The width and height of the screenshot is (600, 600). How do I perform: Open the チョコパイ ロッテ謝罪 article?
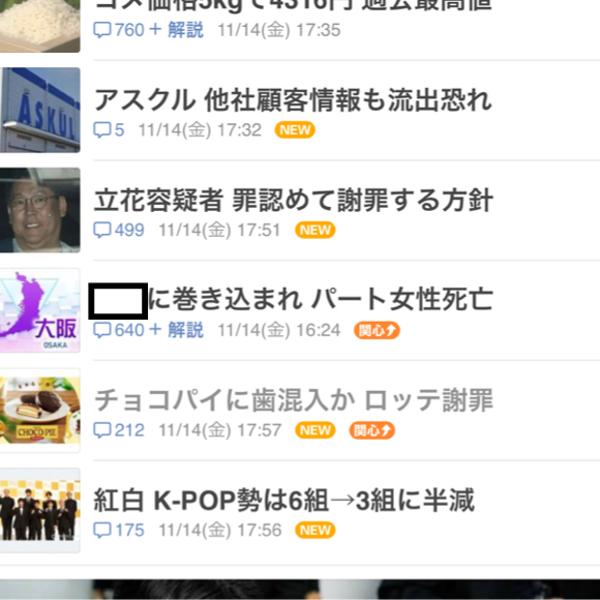[292, 400]
